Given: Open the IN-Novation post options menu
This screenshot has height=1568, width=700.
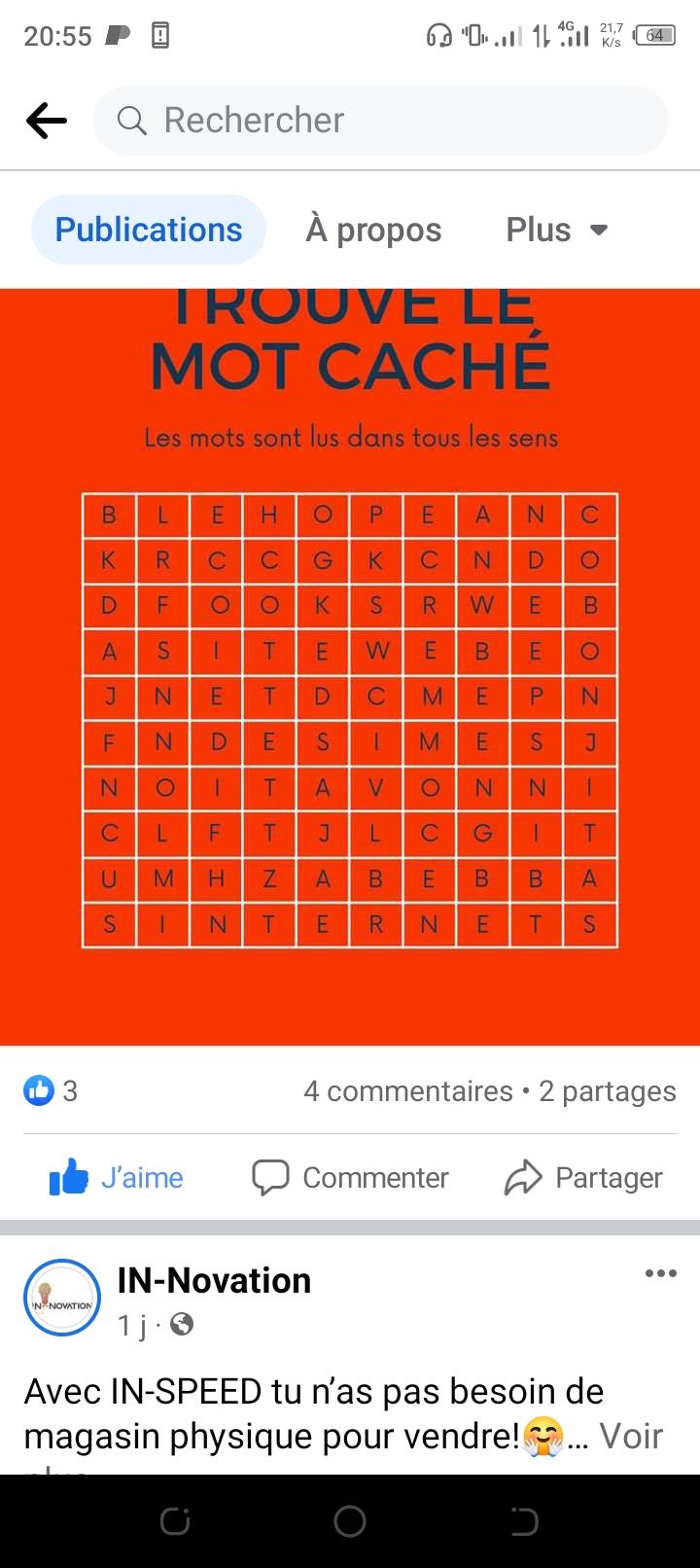Looking at the screenshot, I should point(660,1273).
